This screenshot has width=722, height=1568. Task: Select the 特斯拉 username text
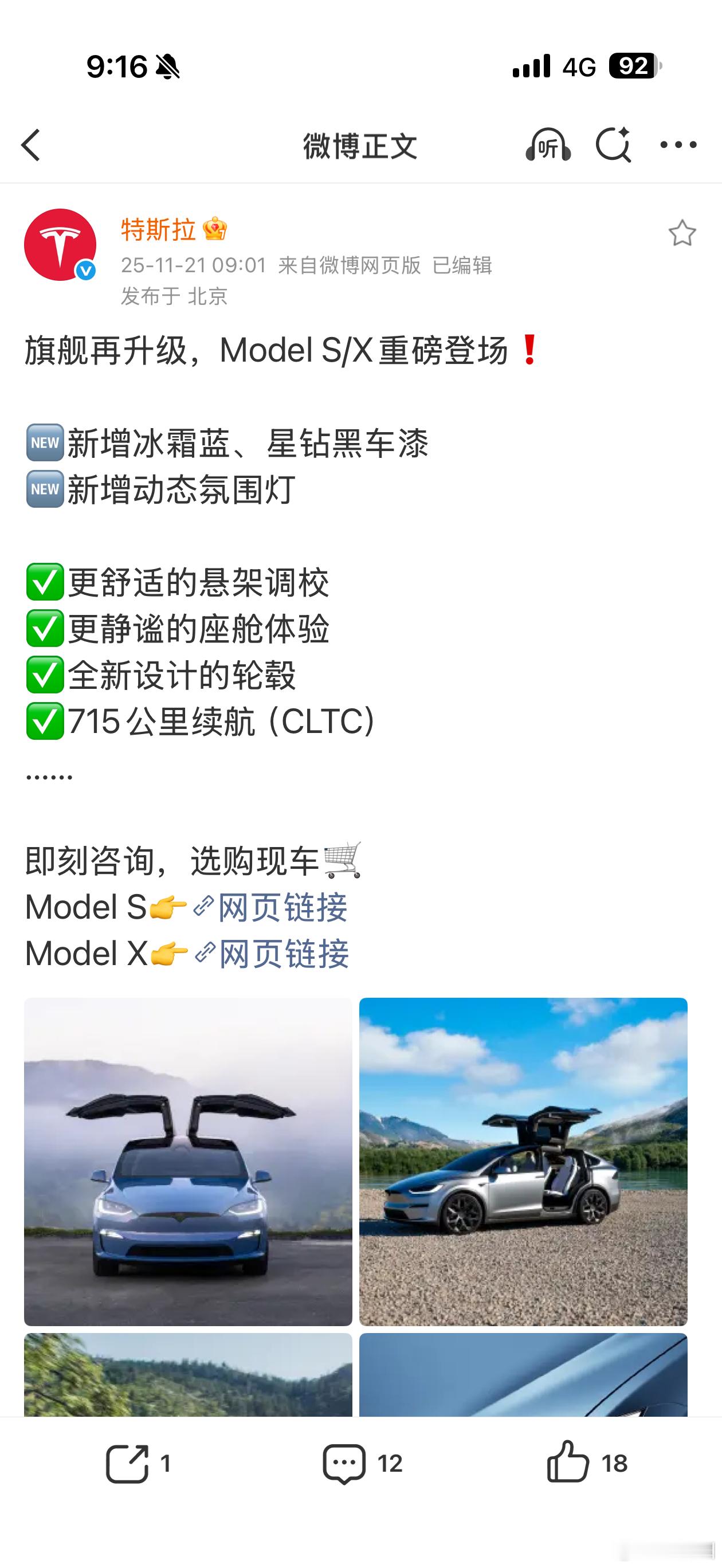coord(160,229)
